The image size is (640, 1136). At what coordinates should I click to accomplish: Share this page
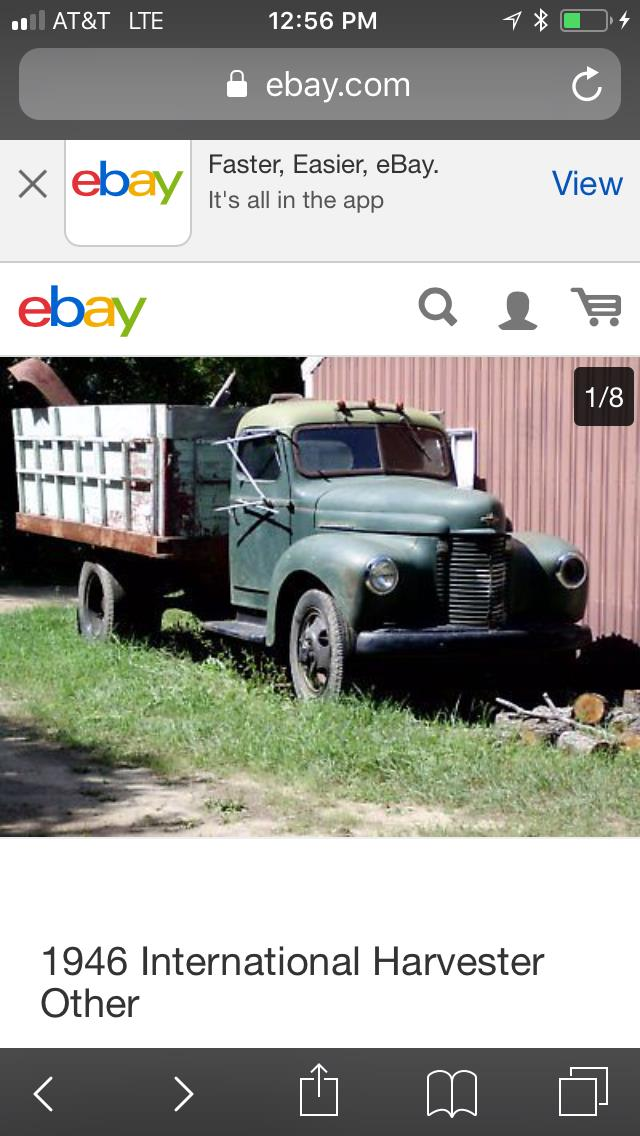pos(320,1090)
